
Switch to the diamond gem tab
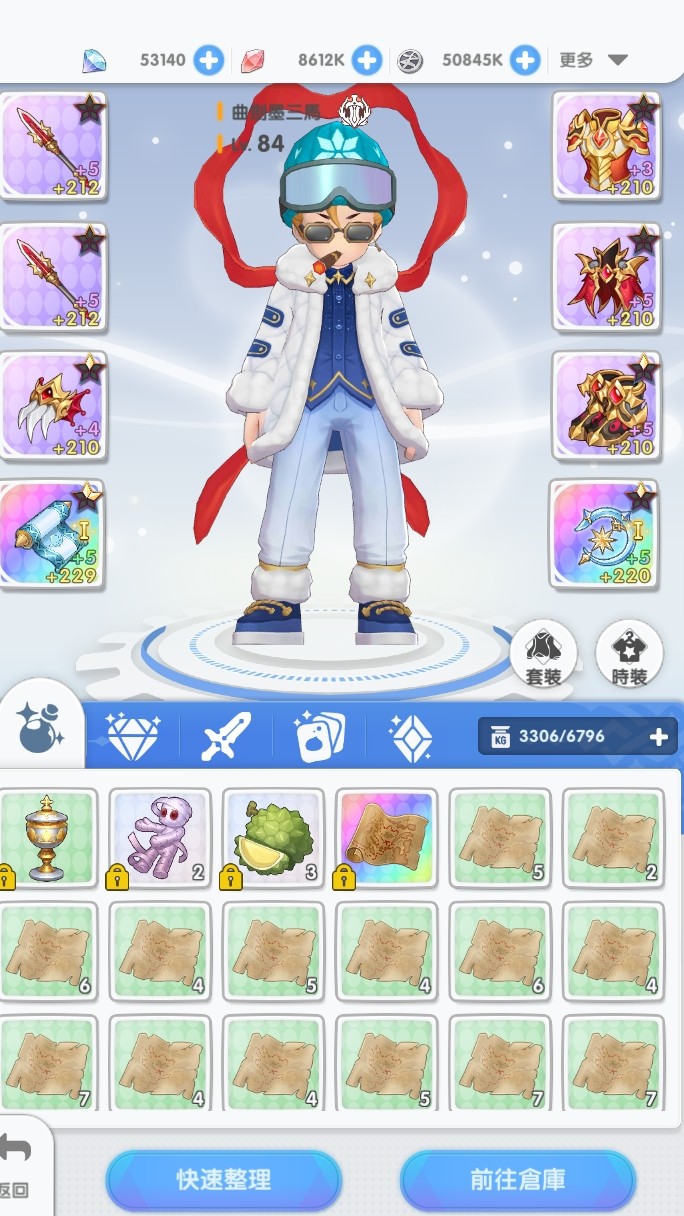(x=131, y=737)
